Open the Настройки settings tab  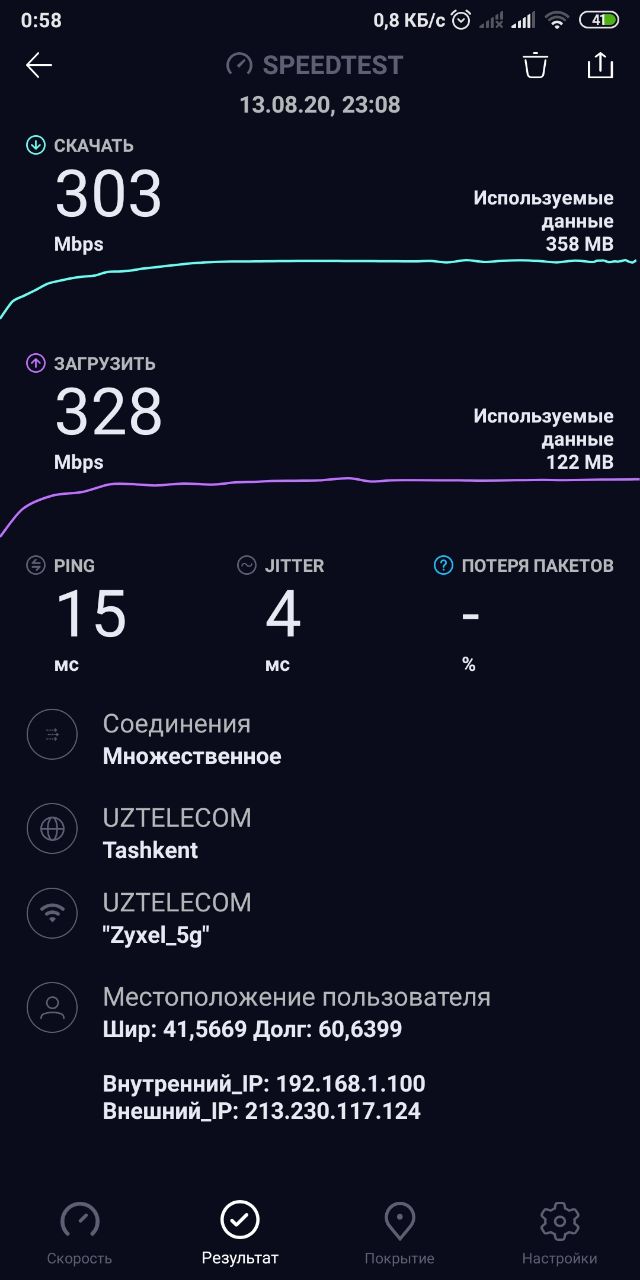(x=560, y=1234)
